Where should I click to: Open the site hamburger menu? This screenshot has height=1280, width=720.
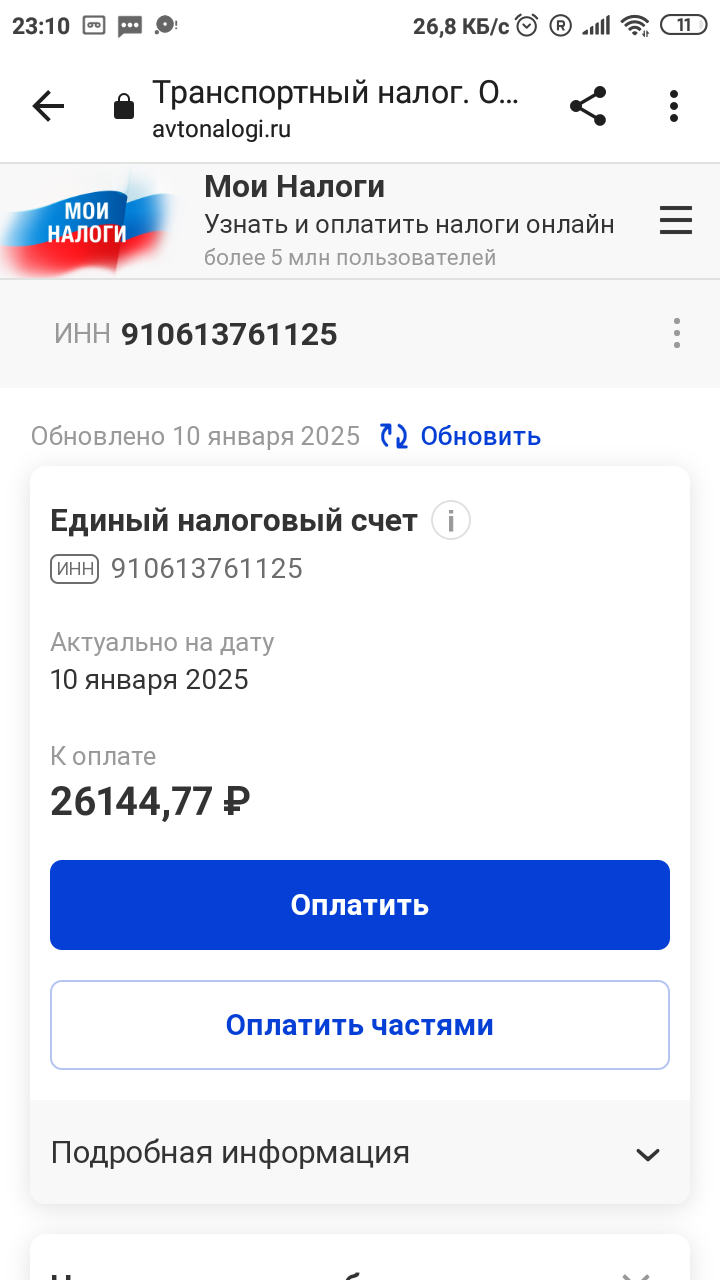click(676, 220)
